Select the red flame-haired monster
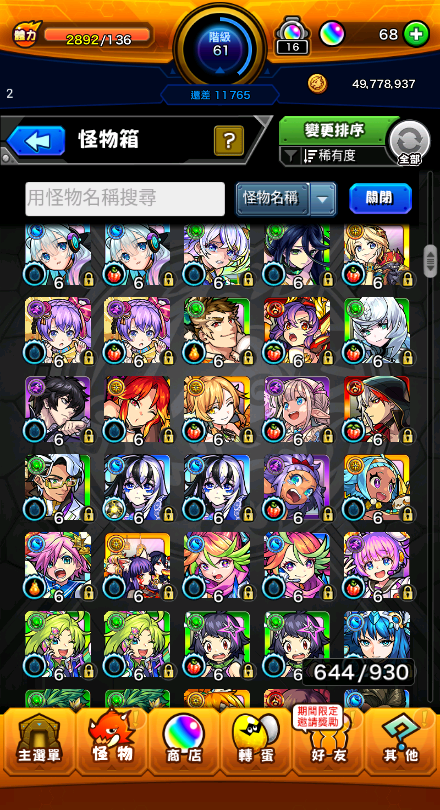 pyautogui.click(x=137, y=410)
